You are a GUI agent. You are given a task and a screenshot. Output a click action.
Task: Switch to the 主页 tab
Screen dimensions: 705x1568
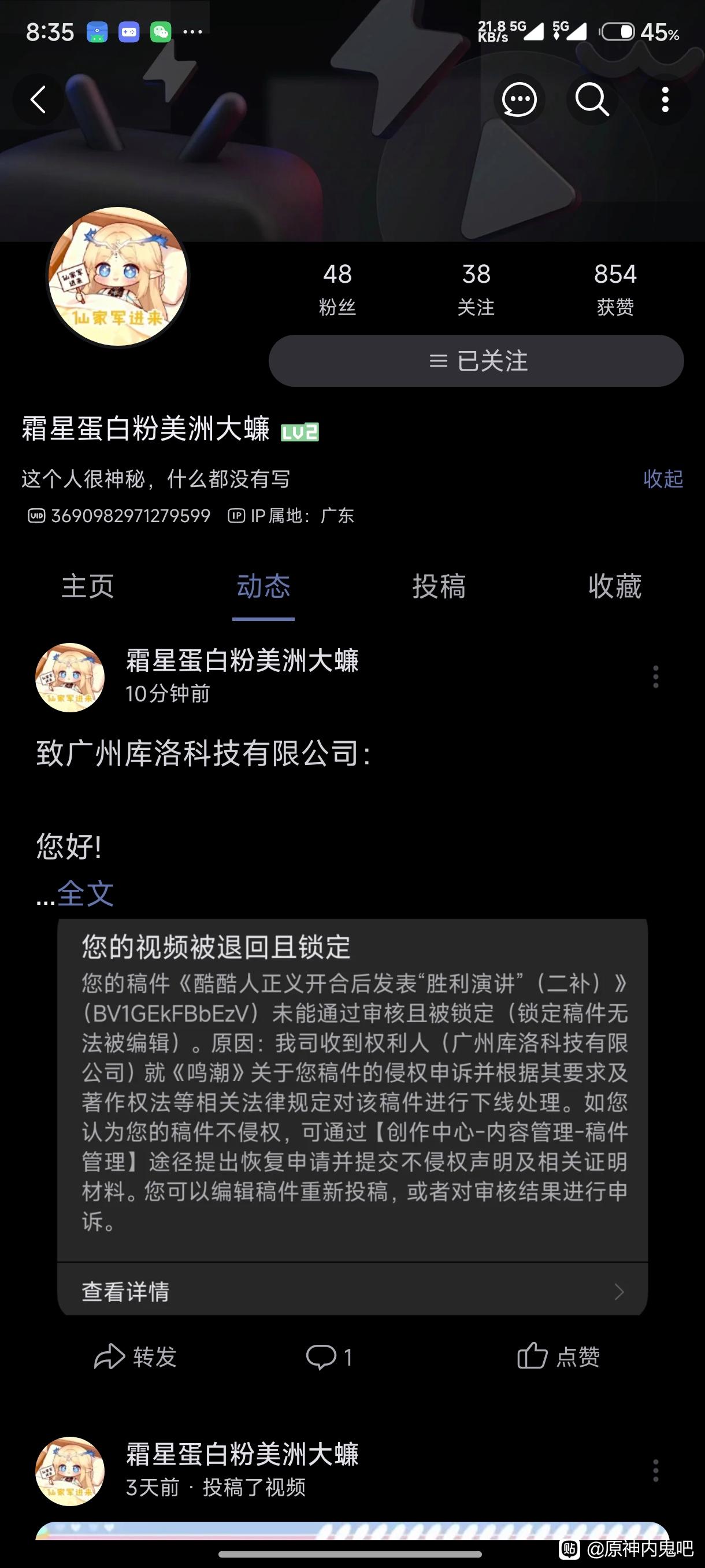[x=88, y=586]
